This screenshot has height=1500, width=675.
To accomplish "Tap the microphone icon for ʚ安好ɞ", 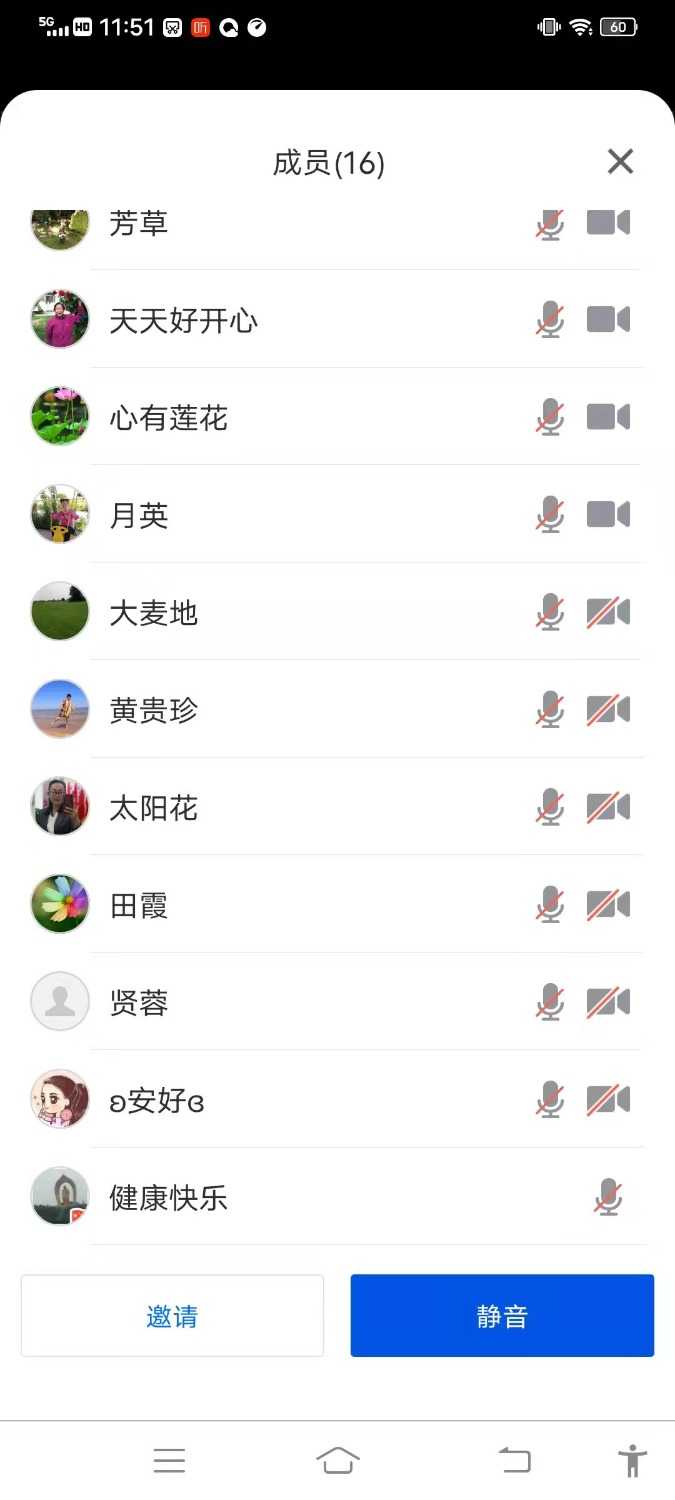I will [550, 1100].
